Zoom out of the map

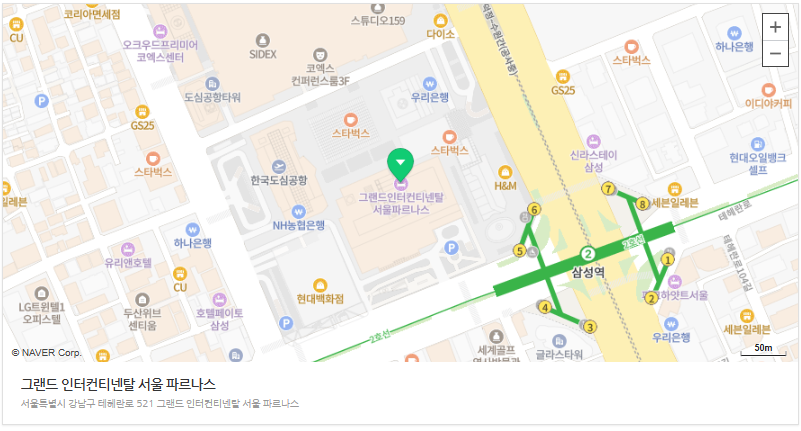(x=775, y=53)
